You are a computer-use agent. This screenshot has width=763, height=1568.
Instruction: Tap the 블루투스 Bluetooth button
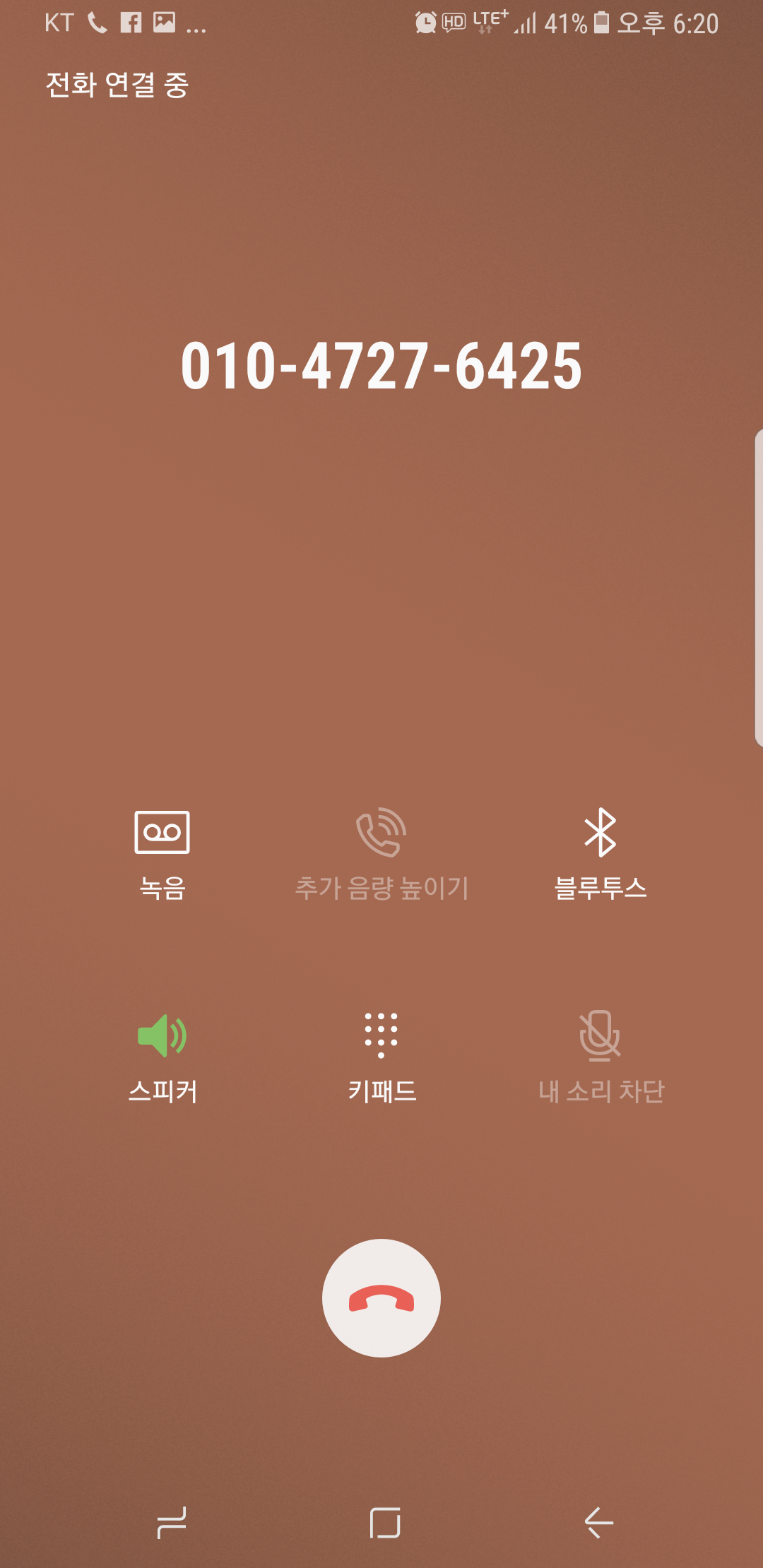(601, 854)
